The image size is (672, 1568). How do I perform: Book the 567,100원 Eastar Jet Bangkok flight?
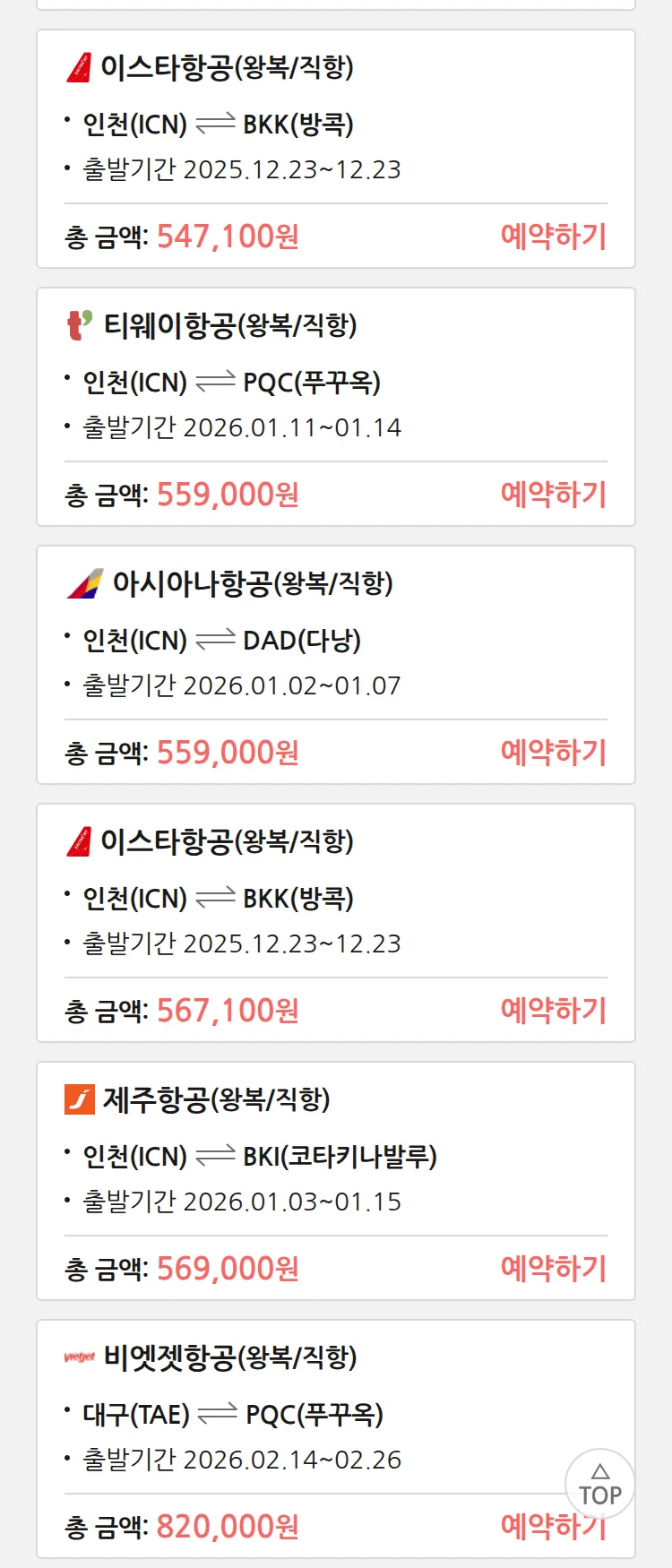[553, 1011]
